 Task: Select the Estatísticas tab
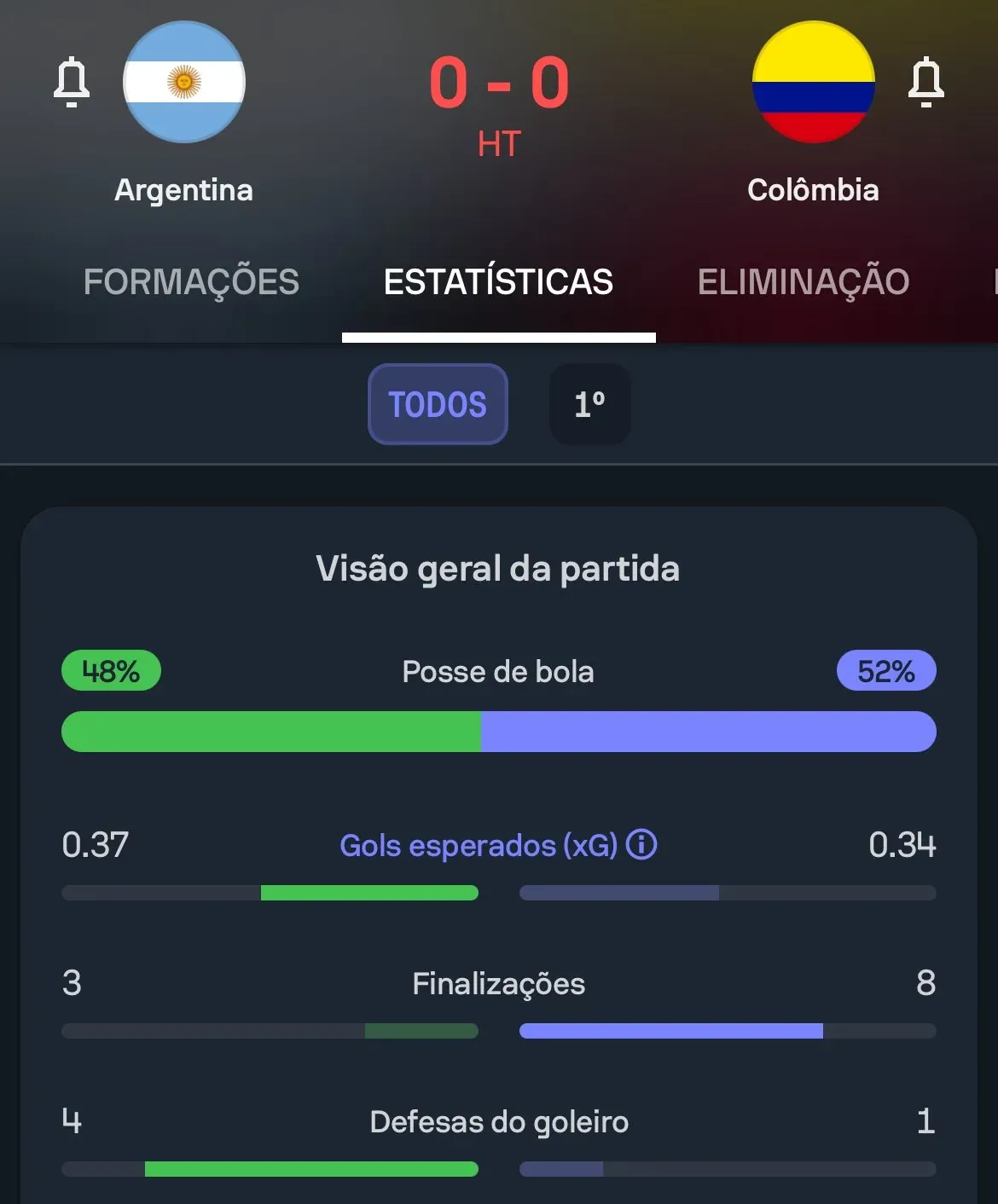pos(498,282)
